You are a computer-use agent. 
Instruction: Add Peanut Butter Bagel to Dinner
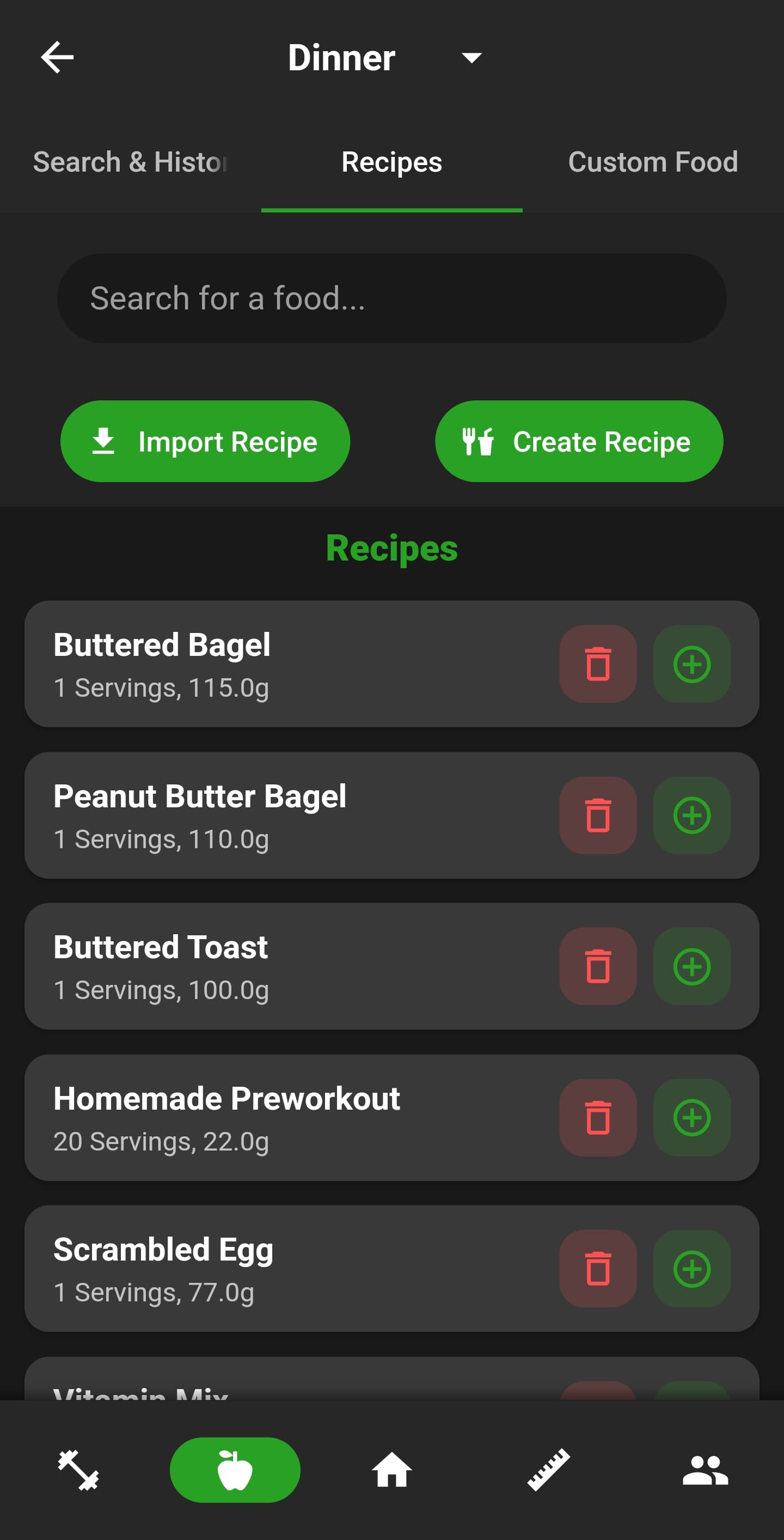pos(691,816)
